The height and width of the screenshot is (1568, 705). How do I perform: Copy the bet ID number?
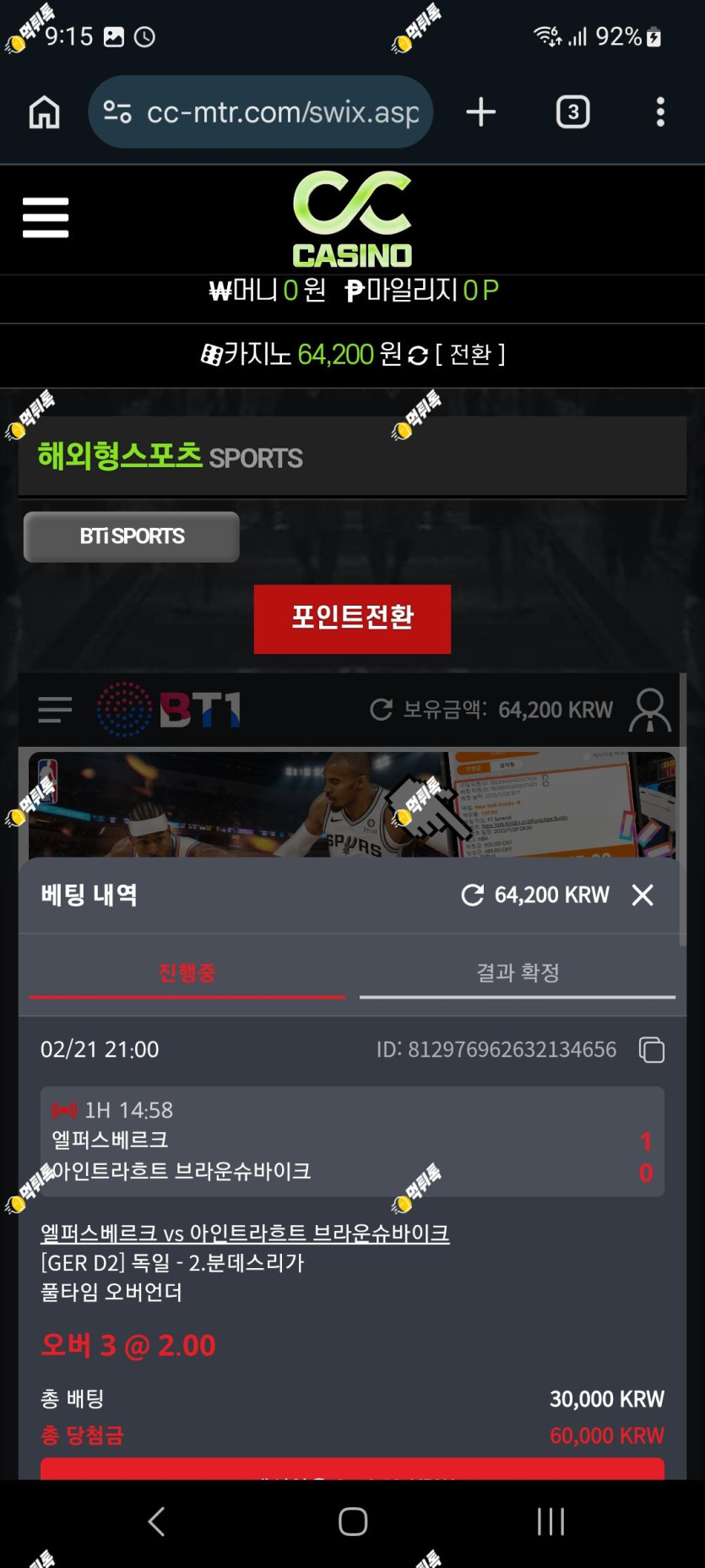(x=652, y=1049)
